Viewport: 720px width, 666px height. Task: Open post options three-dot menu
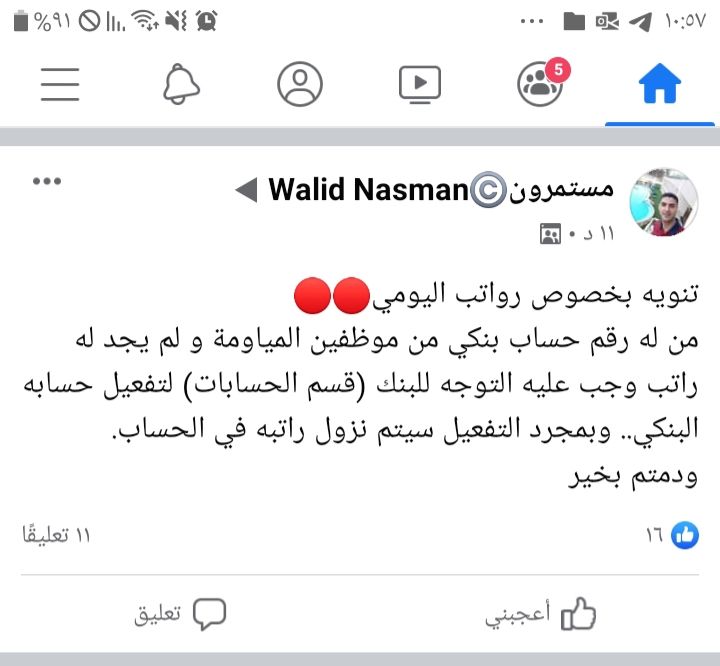pyautogui.click(x=47, y=181)
